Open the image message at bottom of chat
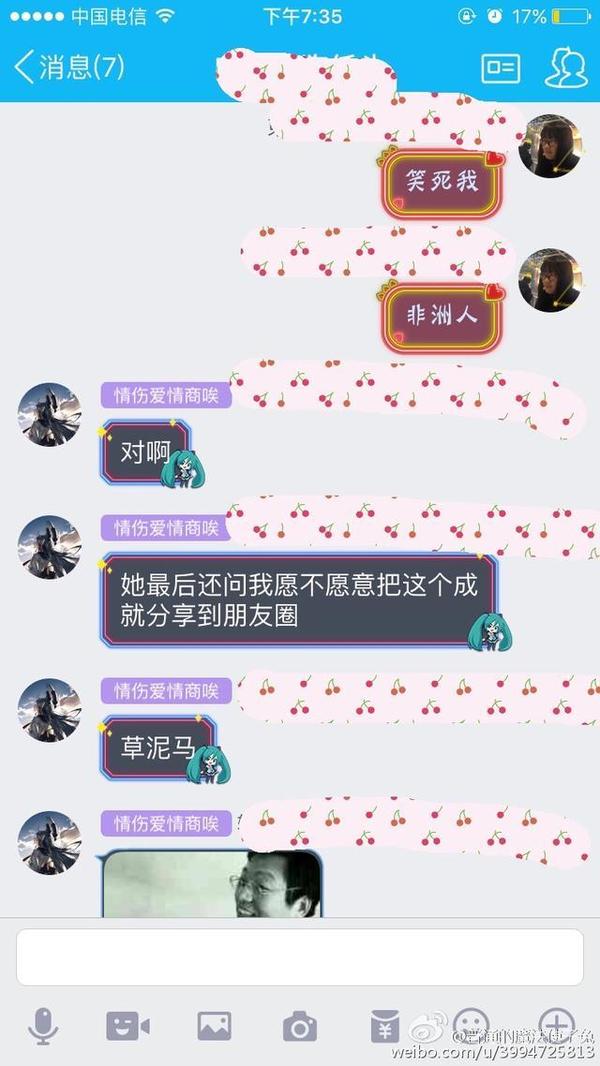Image resolution: width=600 pixels, height=1066 pixels. click(210, 884)
